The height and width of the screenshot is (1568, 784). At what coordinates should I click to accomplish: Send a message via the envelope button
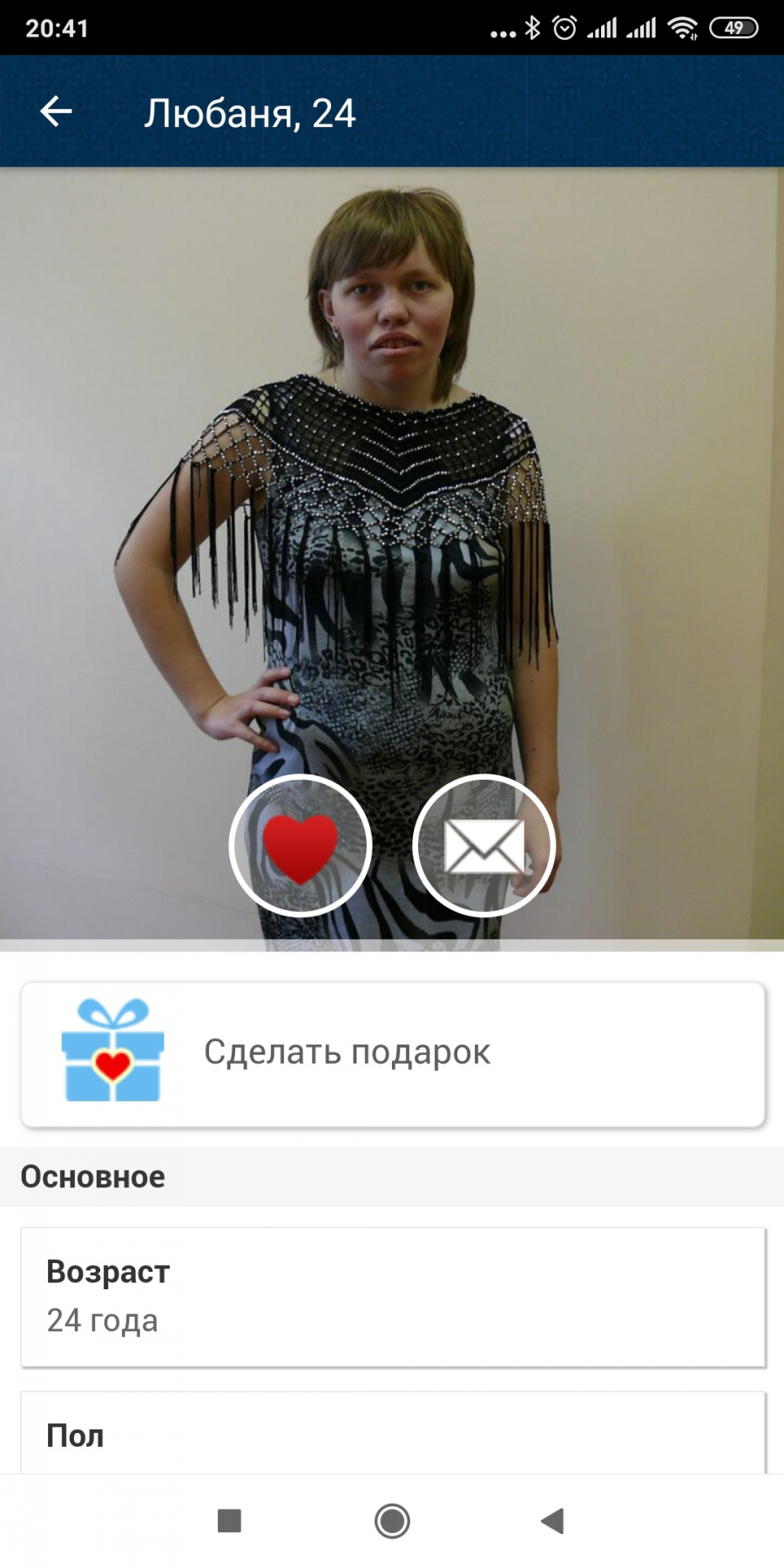coord(483,845)
